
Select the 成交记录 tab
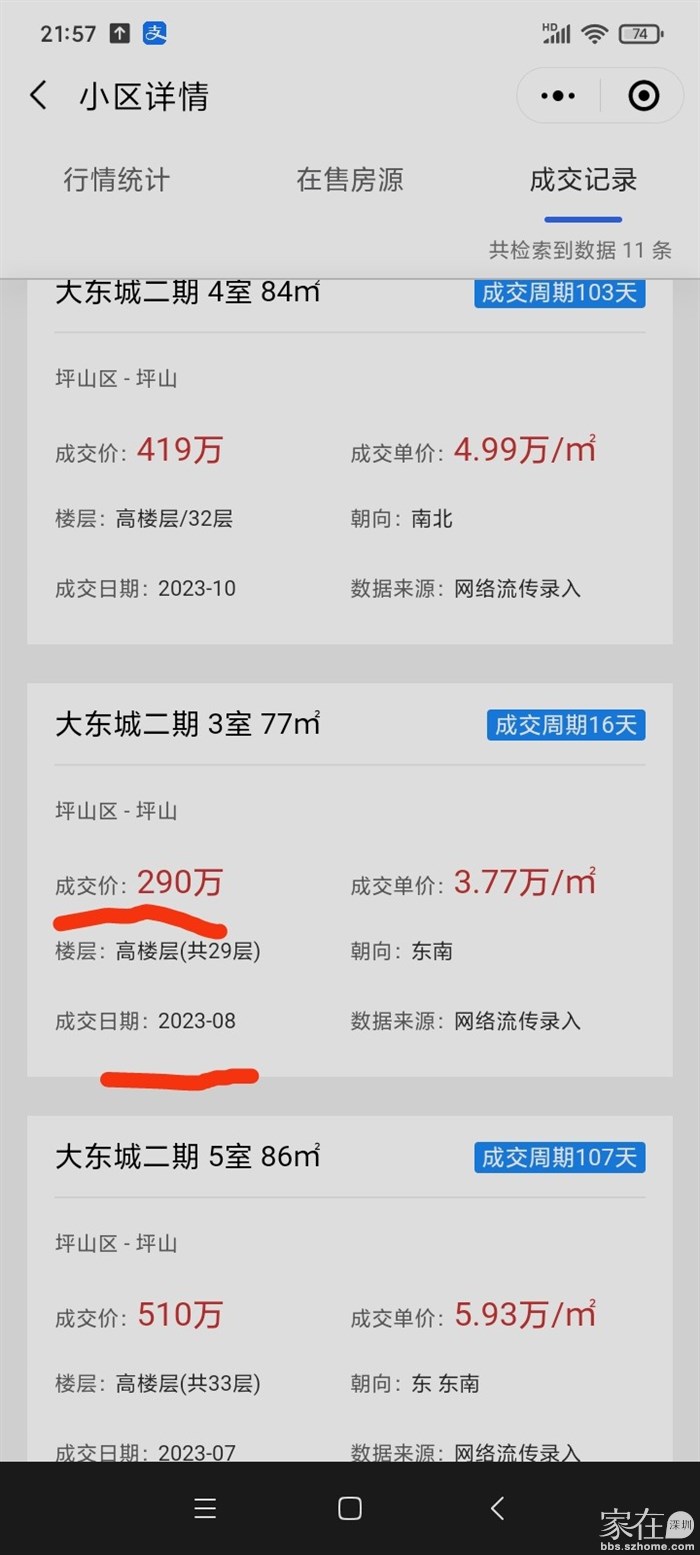583,180
